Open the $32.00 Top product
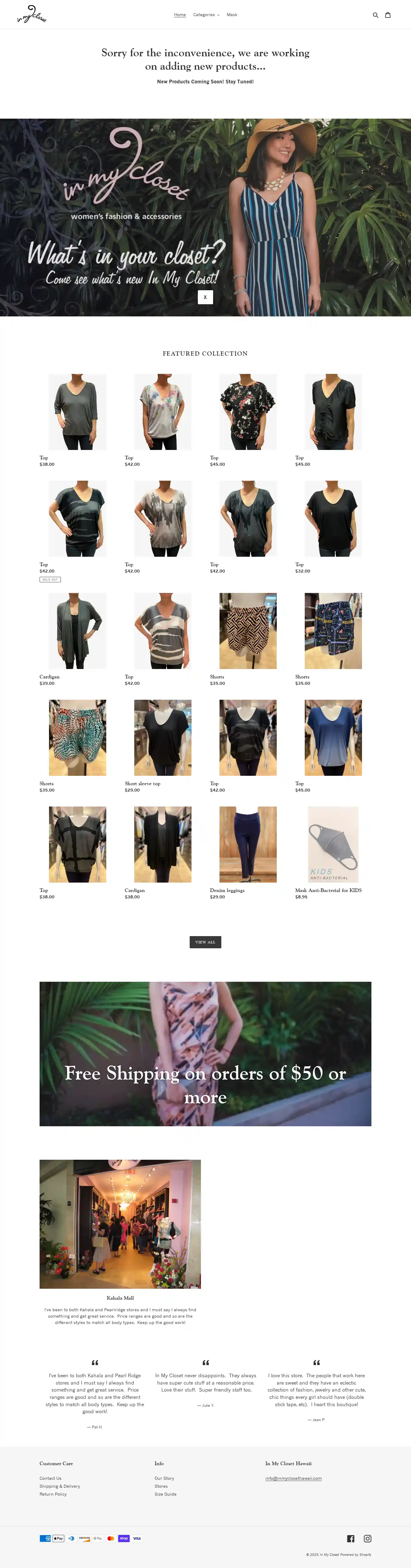The height and width of the screenshot is (1568, 411). 332,519
